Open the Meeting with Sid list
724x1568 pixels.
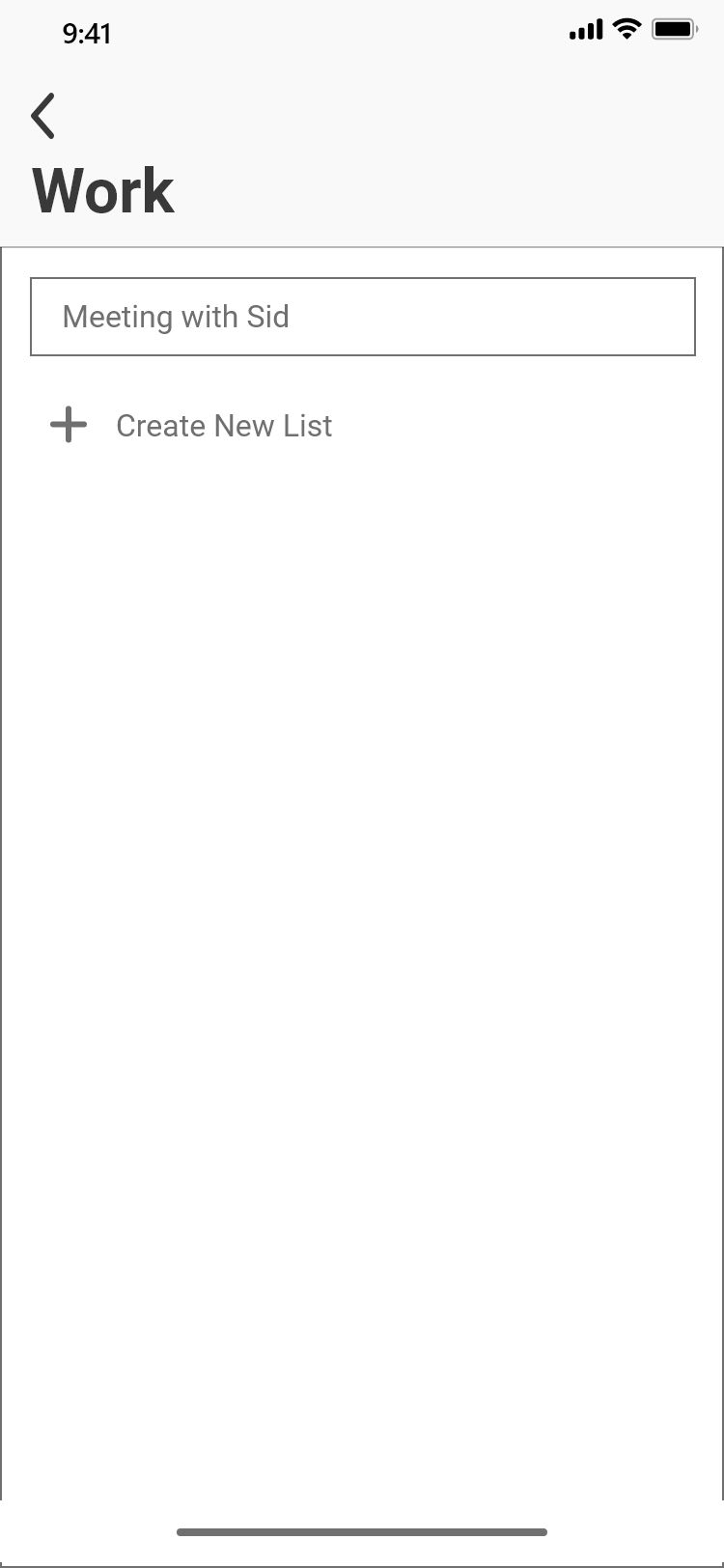[363, 317]
